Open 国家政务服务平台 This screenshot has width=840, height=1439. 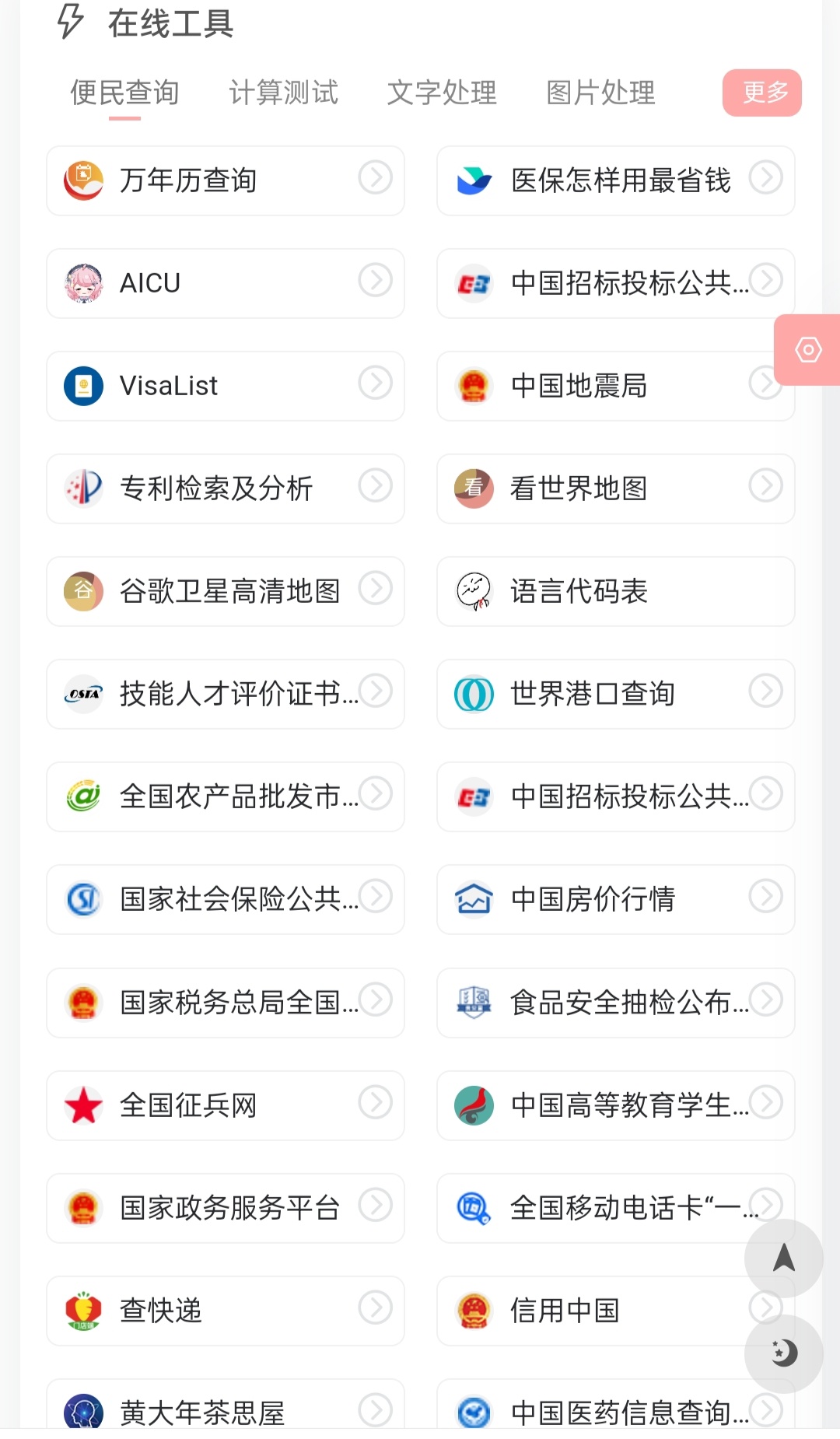225,1208
